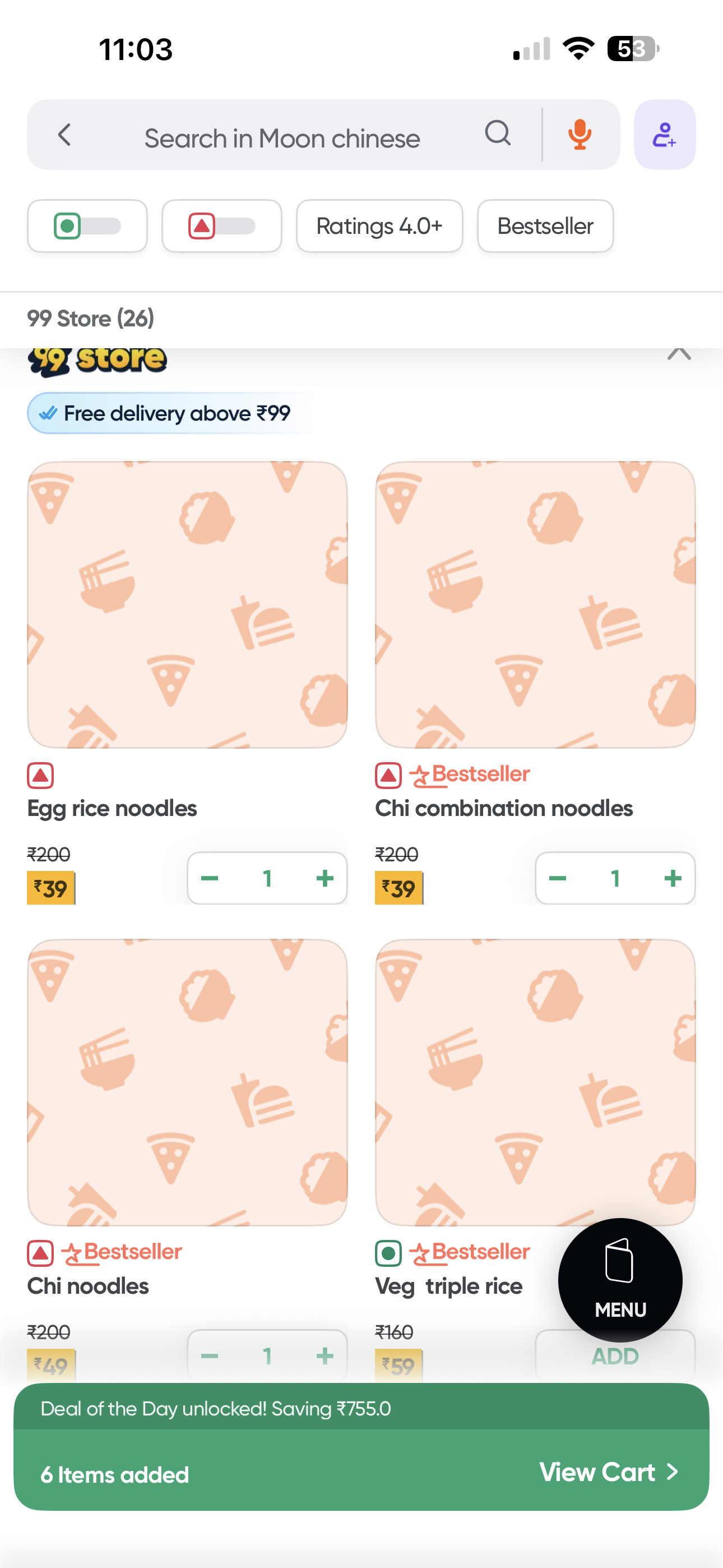
Task: Decrease Egg rice noodles quantity
Action: [210, 878]
